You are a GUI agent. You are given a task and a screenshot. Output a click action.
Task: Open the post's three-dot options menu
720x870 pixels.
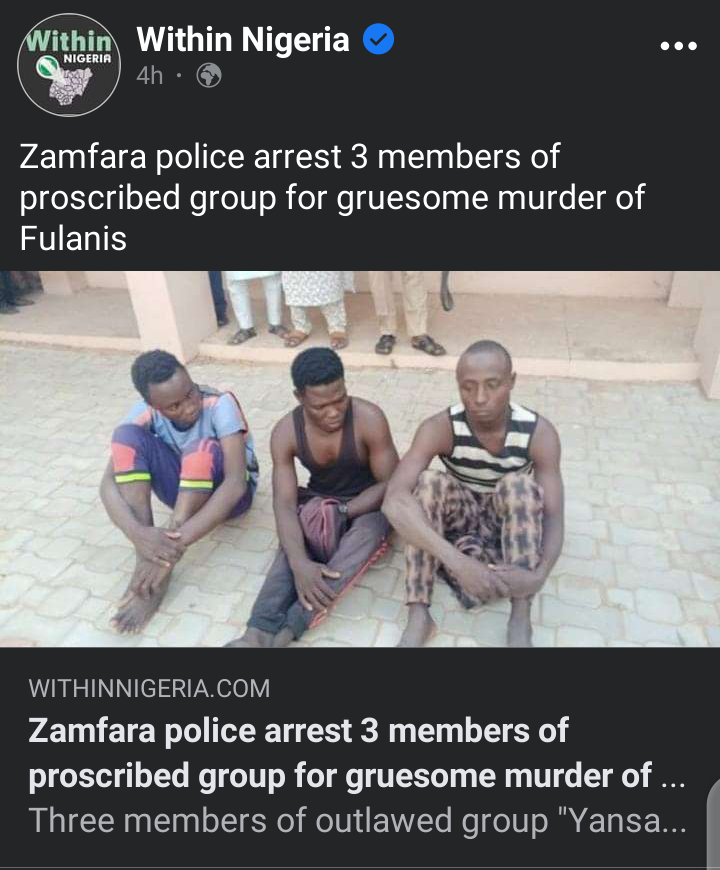tap(678, 46)
